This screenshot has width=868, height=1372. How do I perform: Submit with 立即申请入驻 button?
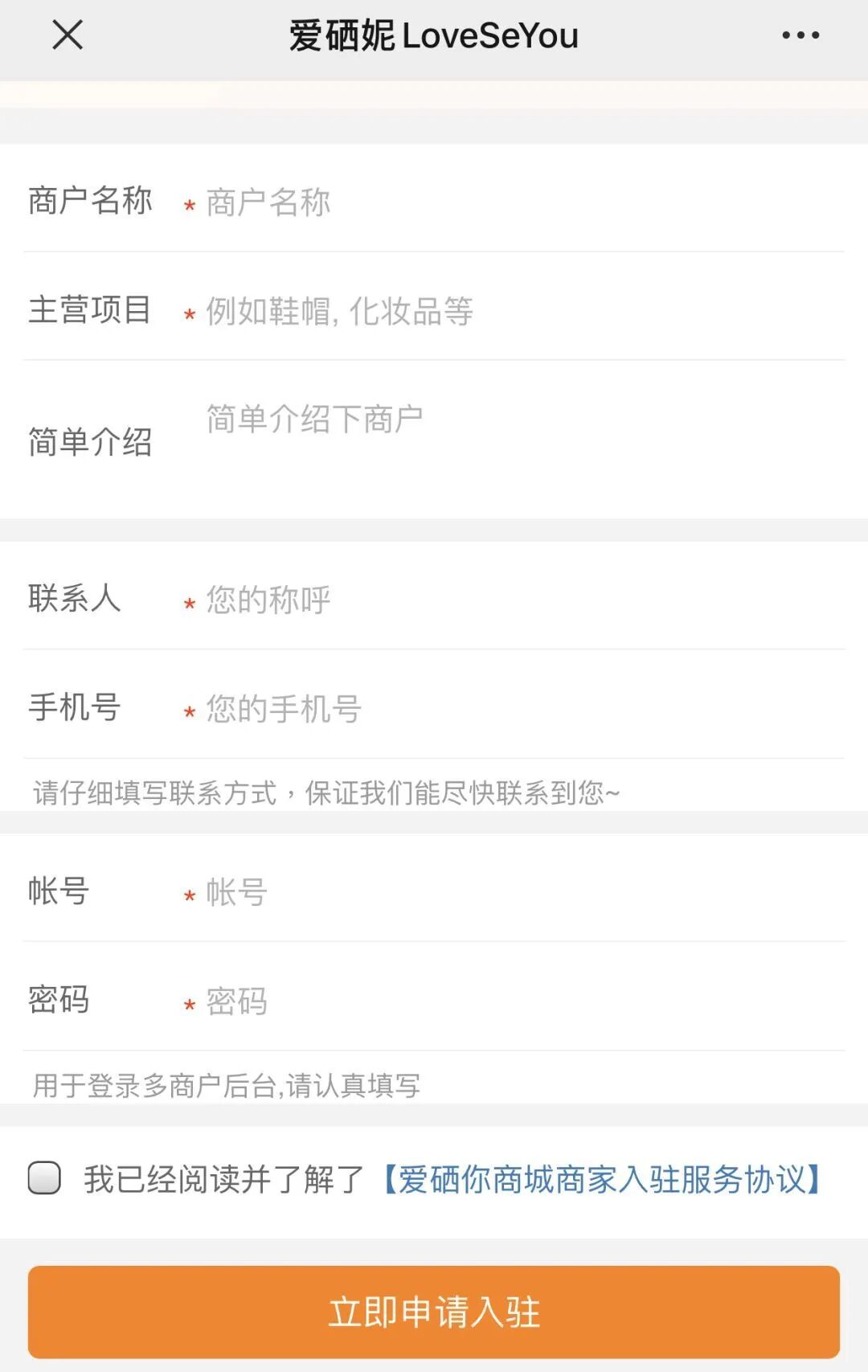(434, 1312)
